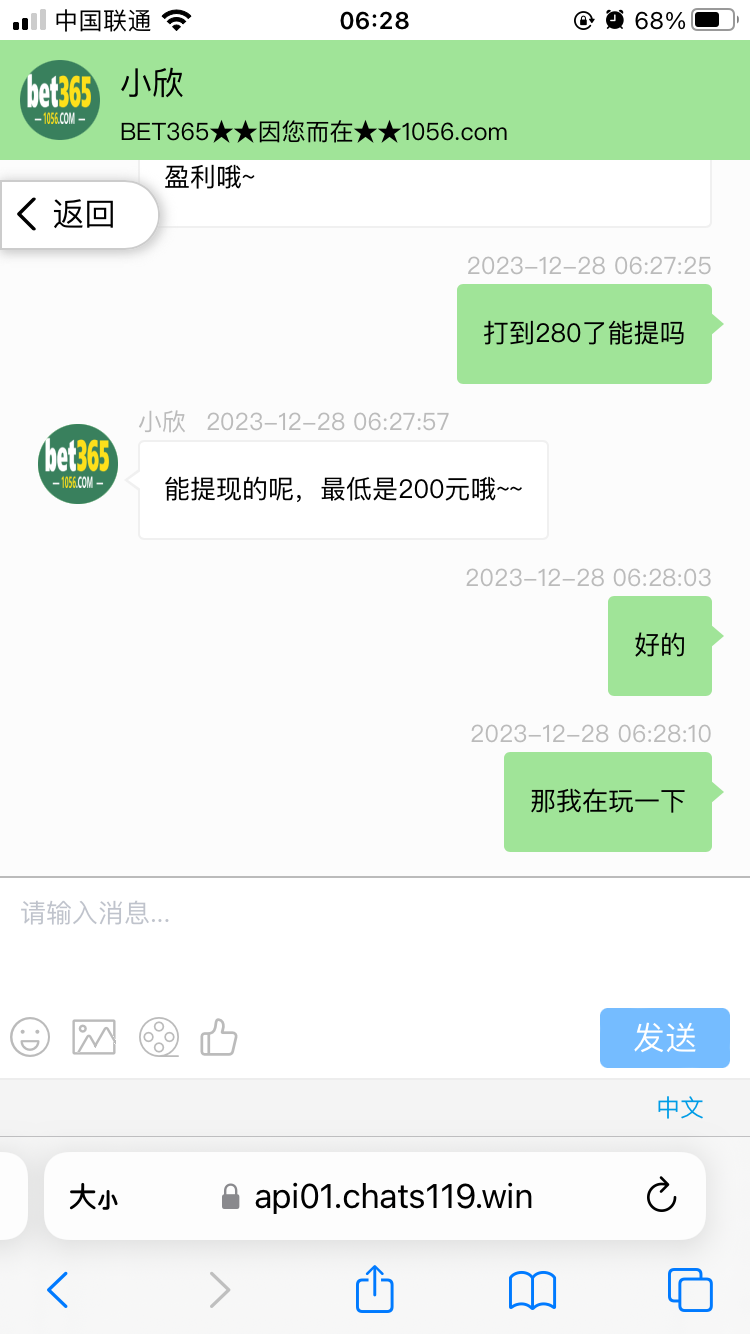Reload the page in Safari
750x1334 pixels.
[x=662, y=1196]
